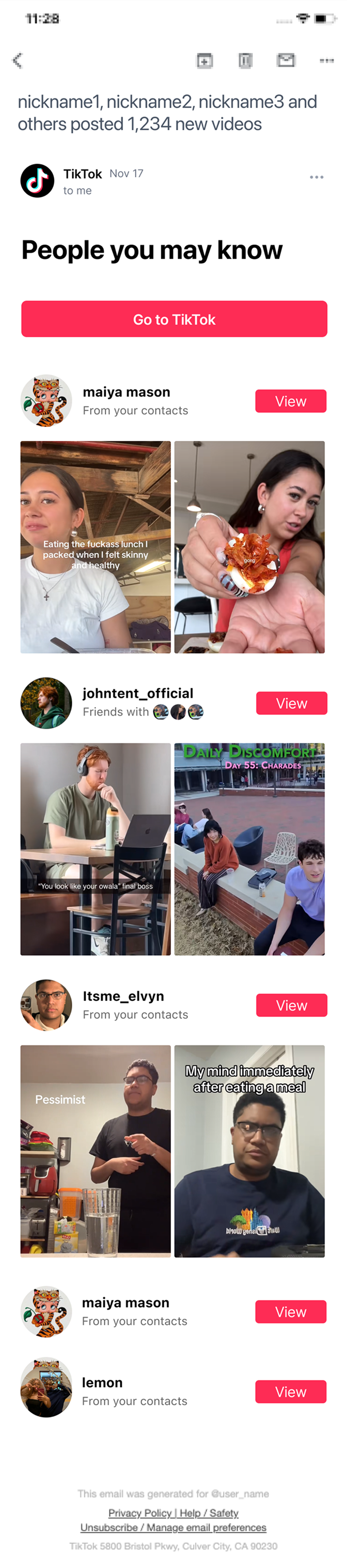This screenshot has height=1568, width=347.
Task: Open the Pessimist video thumbnail
Action: point(95,1150)
